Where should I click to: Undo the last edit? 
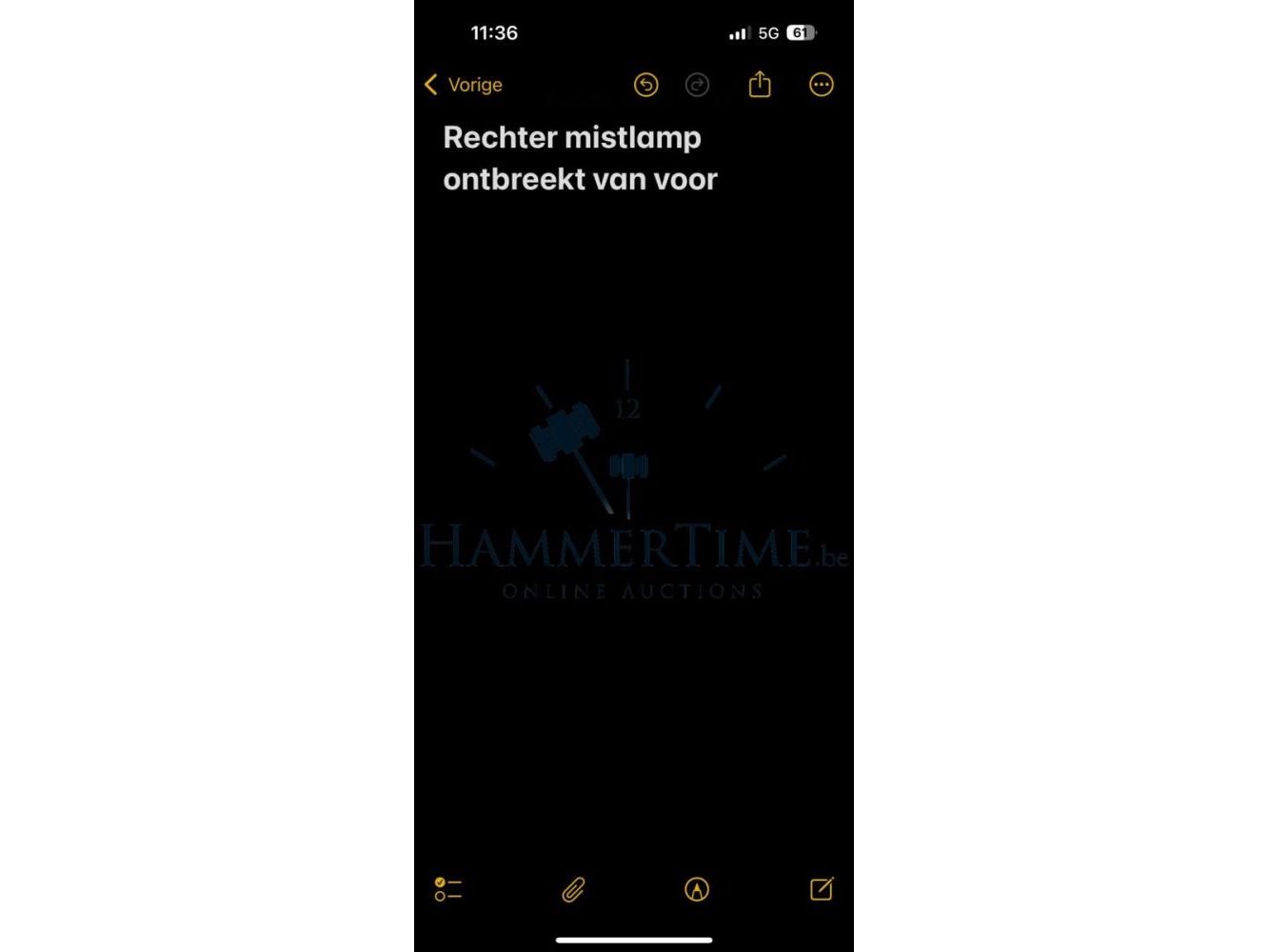(645, 85)
